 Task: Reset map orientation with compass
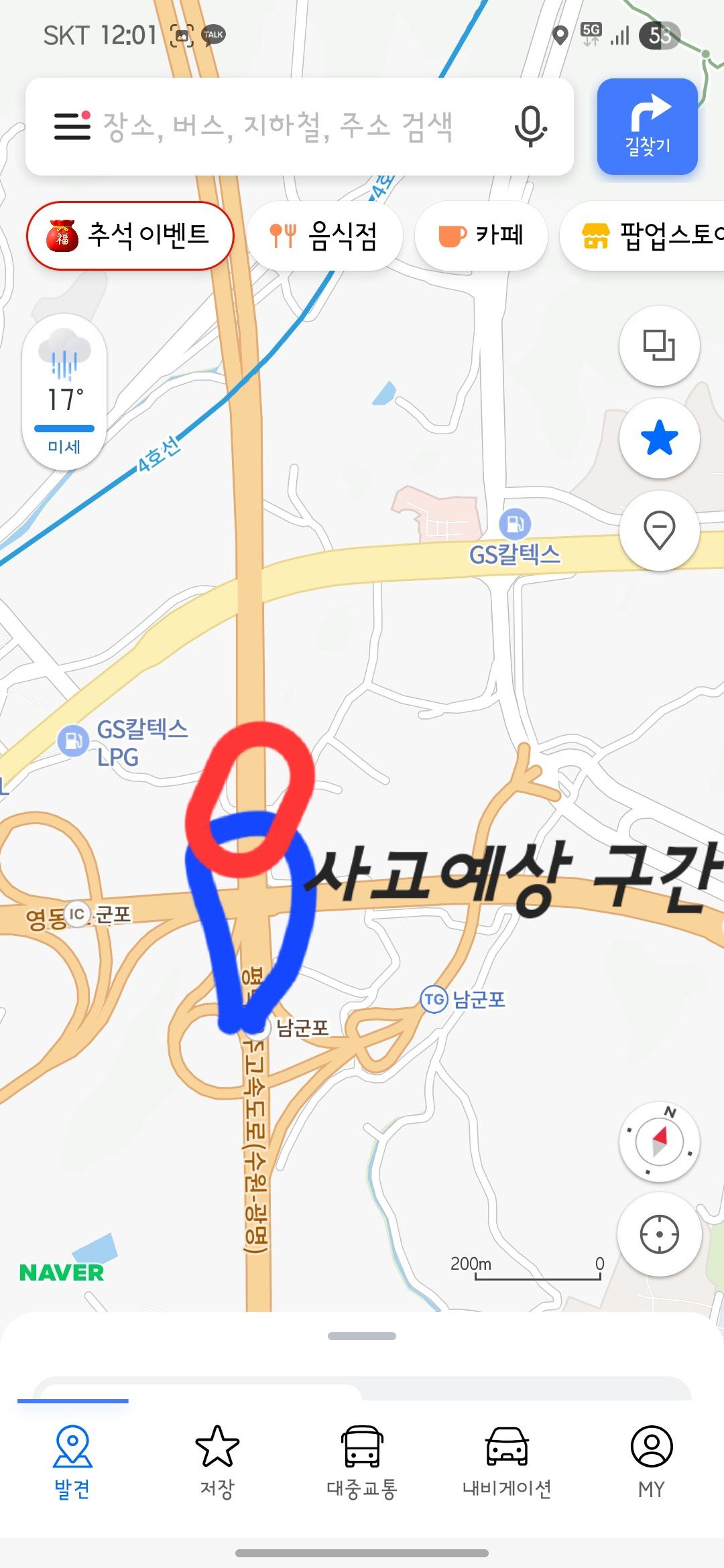659,1141
